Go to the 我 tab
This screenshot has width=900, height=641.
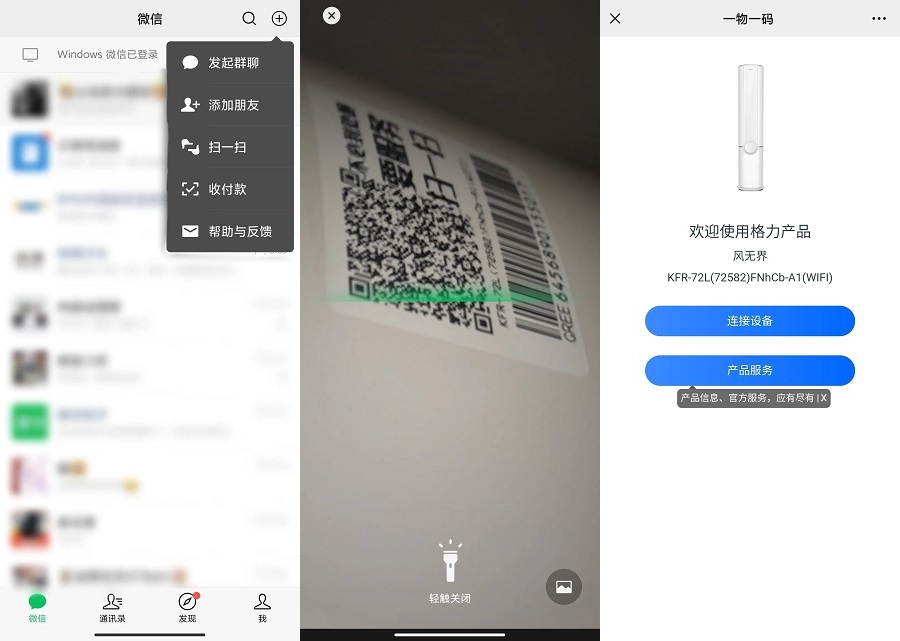(x=262, y=607)
